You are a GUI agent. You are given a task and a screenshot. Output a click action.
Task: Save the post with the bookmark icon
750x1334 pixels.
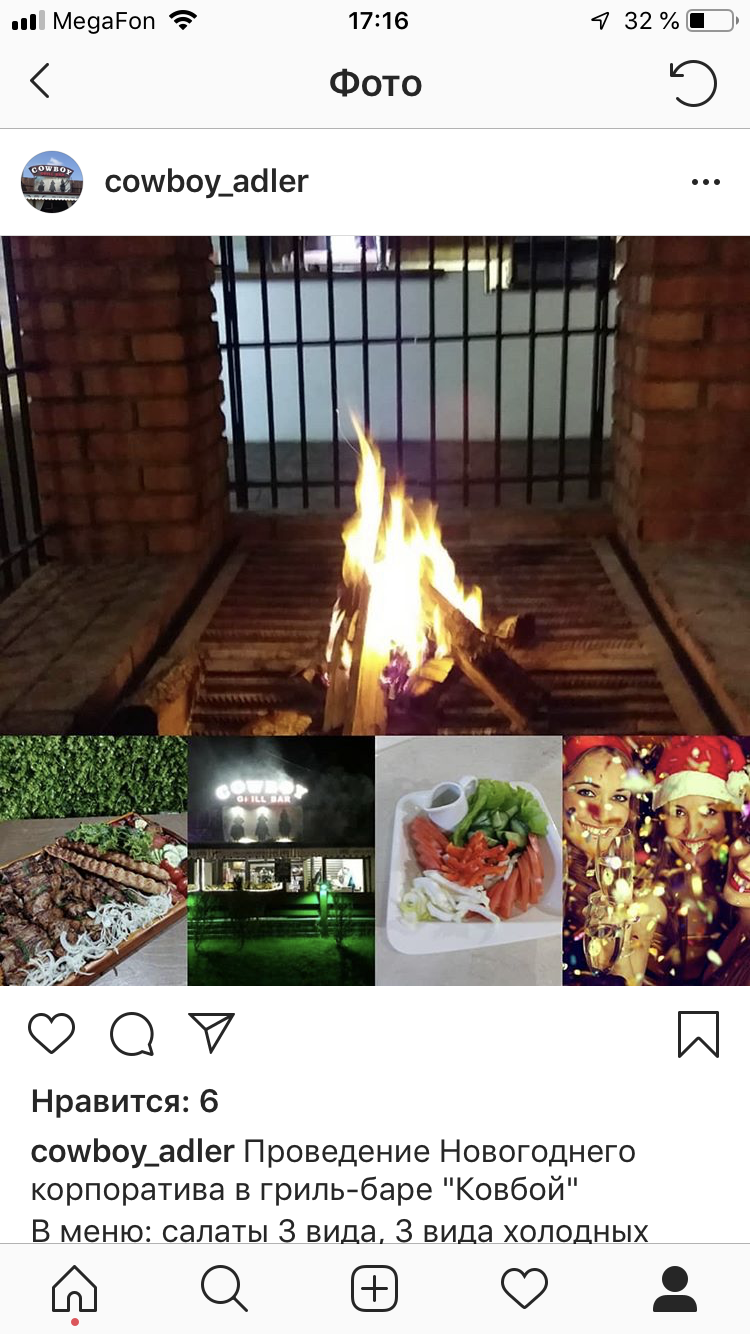click(698, 1034)
